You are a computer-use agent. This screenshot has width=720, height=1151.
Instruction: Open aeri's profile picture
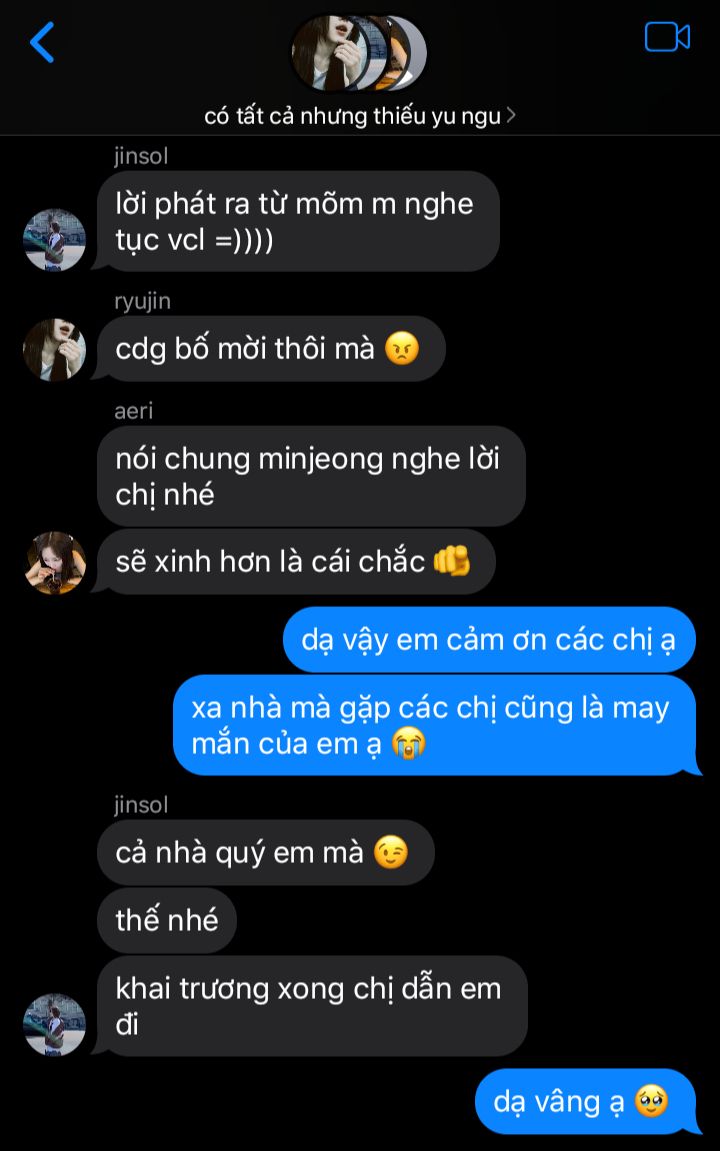tap(54, 563)
